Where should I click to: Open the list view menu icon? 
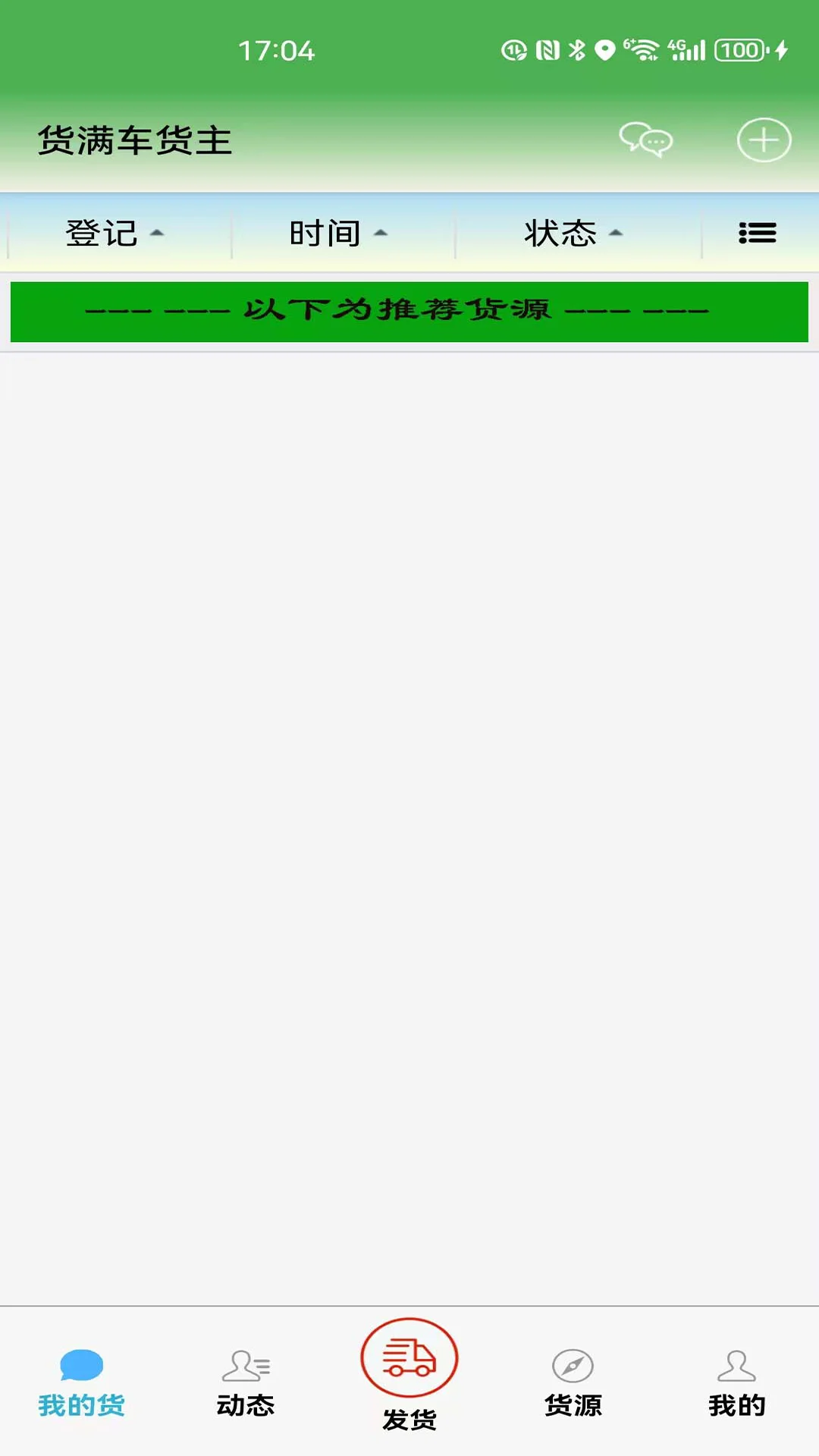tap(757, 233)
